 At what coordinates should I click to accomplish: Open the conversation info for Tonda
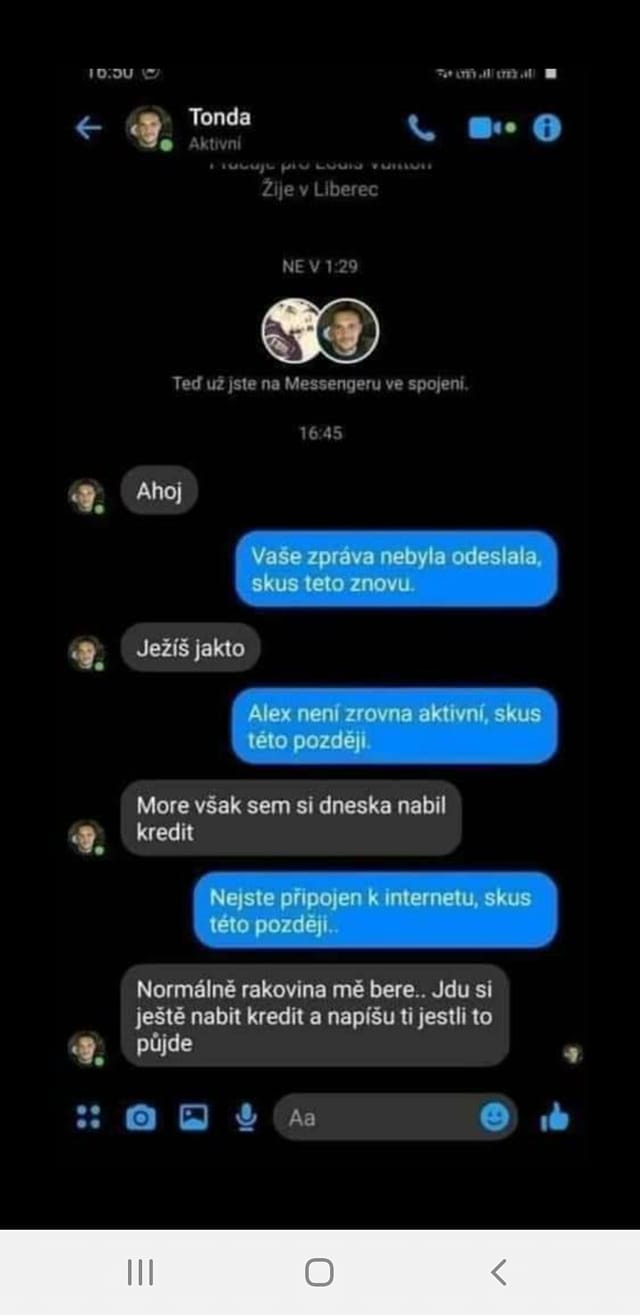pyautogui.click(x=547, y=128)
